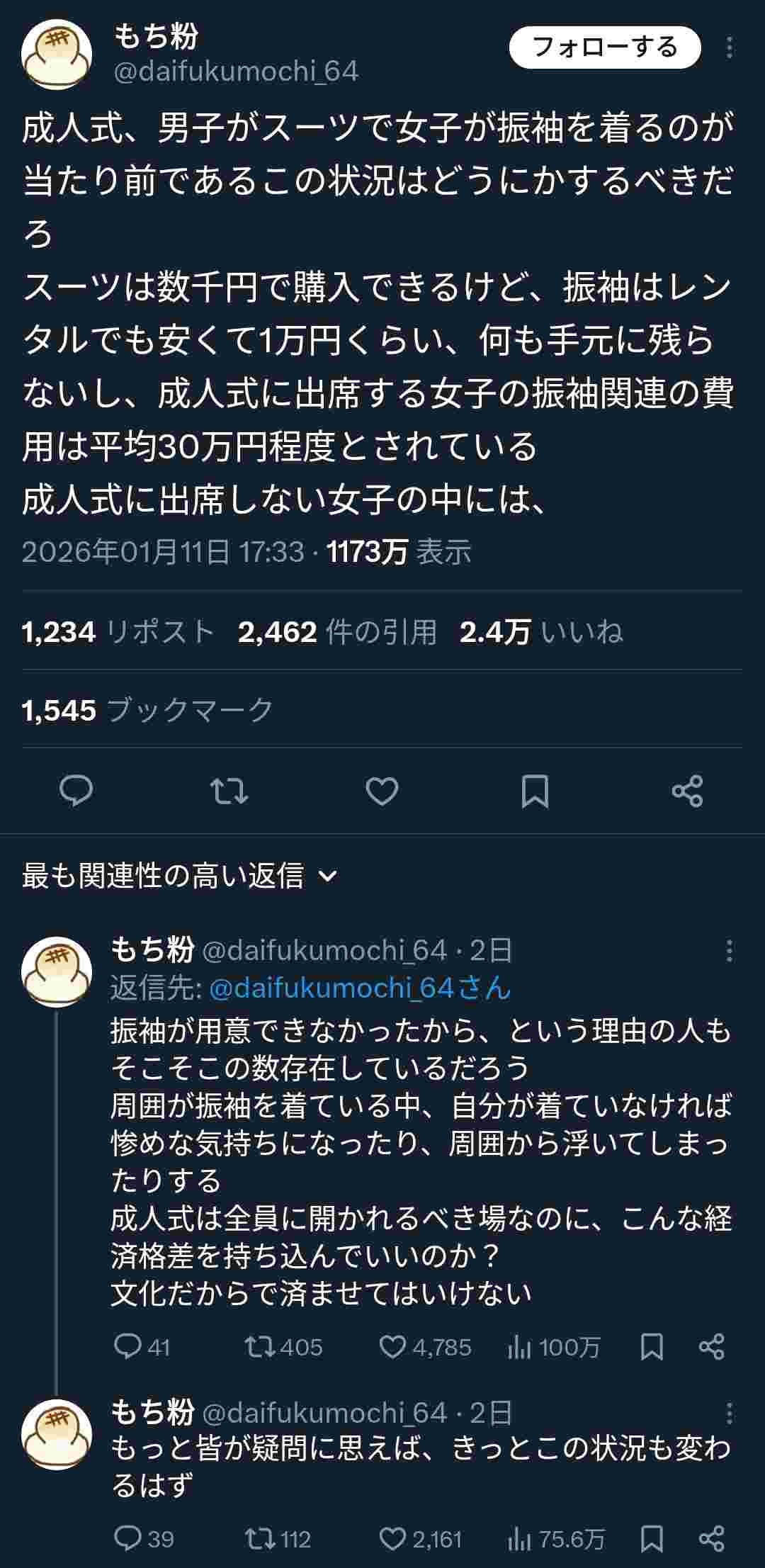Reply to the main post
The image size is (765, 1568).
coord(76,791)
